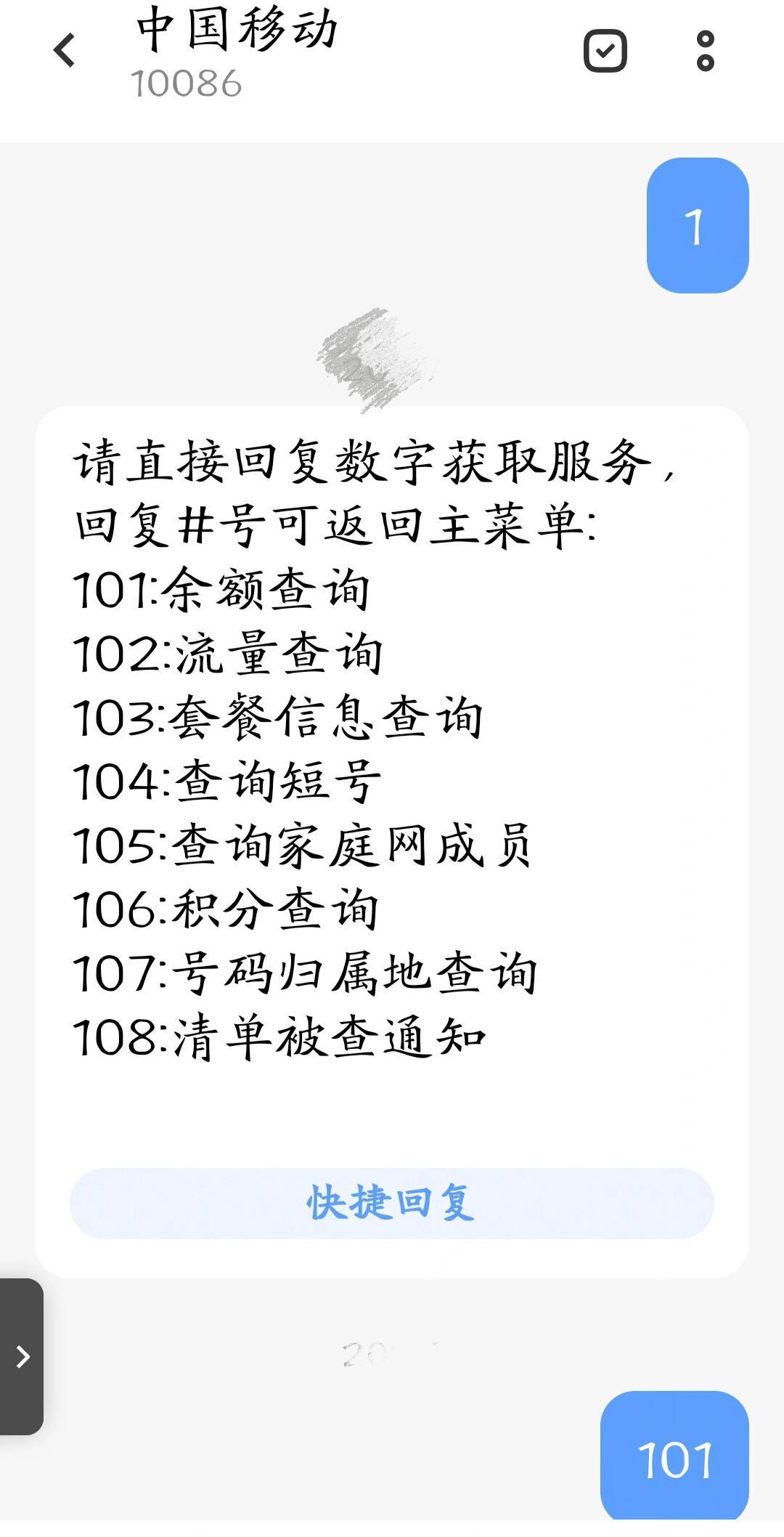This screenshot has width=784, height=1537.
Task: Tap the received service menu message card
Action: pos(392,799)
